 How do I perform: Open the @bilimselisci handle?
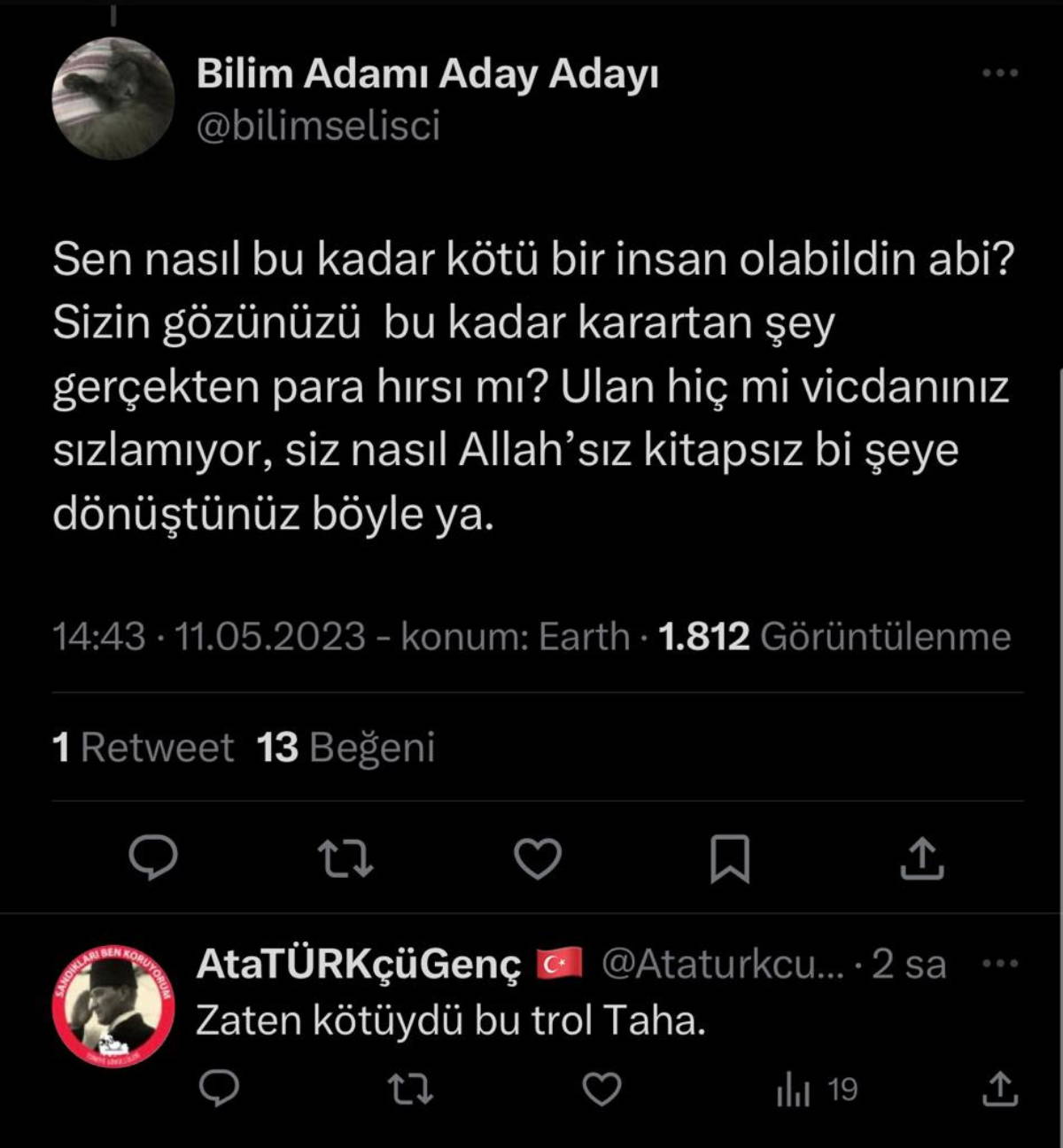pyautogui.click(x=318, y=126)
